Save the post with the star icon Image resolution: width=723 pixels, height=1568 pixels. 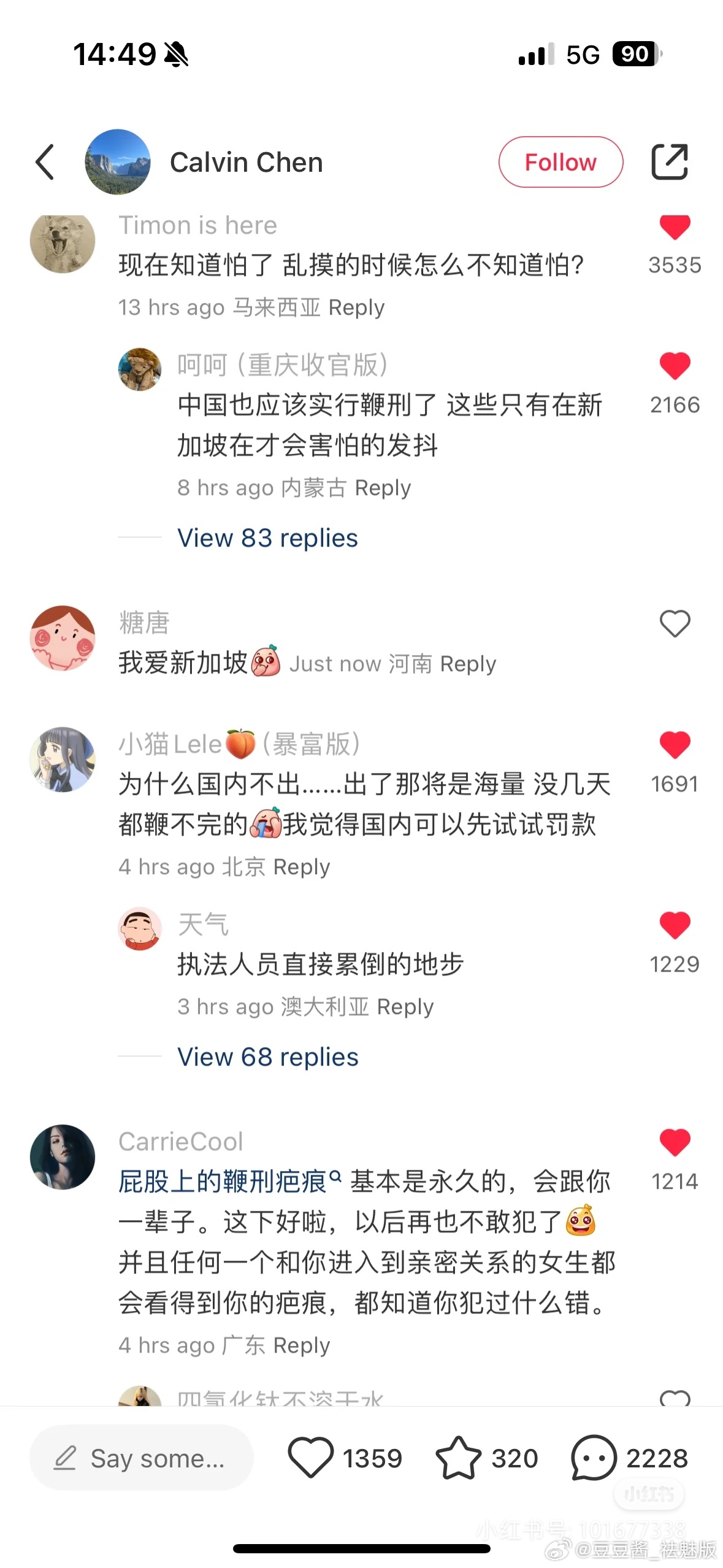point(458,1459)
